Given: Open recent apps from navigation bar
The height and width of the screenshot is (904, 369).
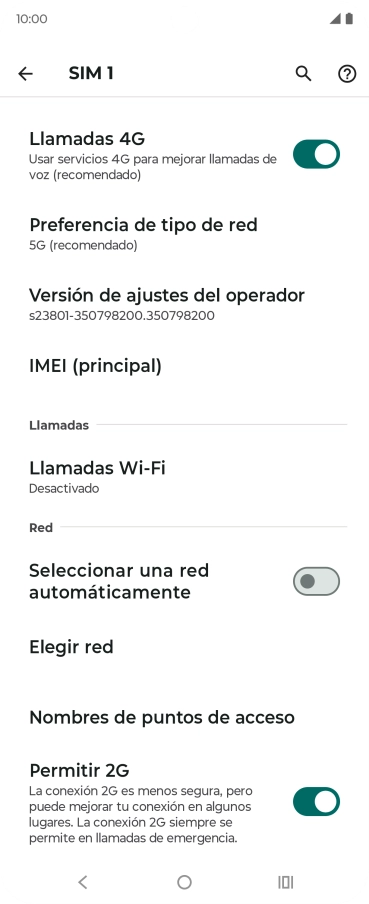Looking at the screenshot, I should coord(285,882).
